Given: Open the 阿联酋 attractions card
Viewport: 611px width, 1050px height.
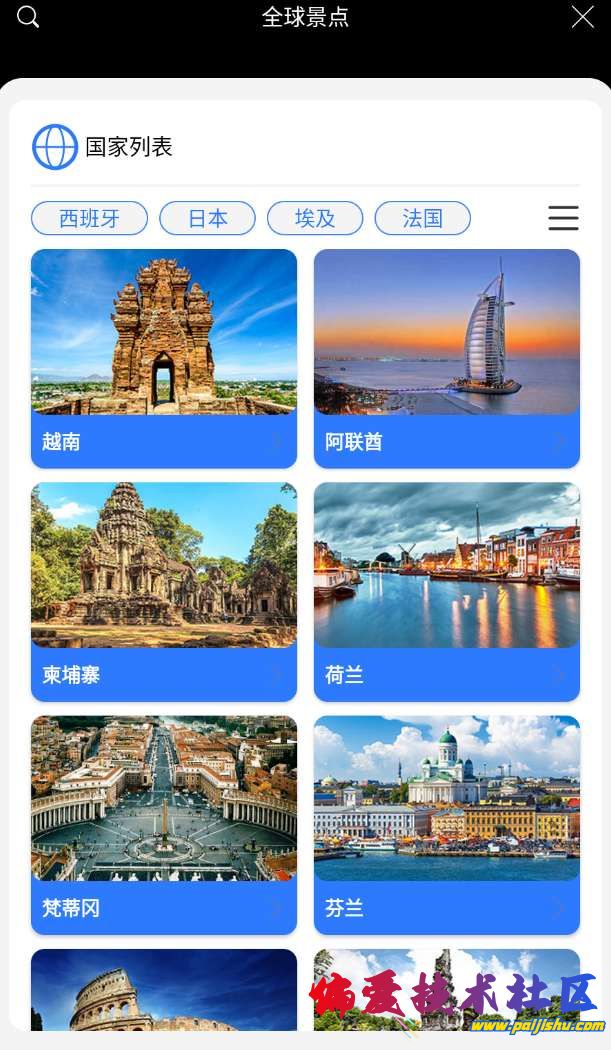Looking at the screenshot, I should pyautogui.click(x=446, y=358).
